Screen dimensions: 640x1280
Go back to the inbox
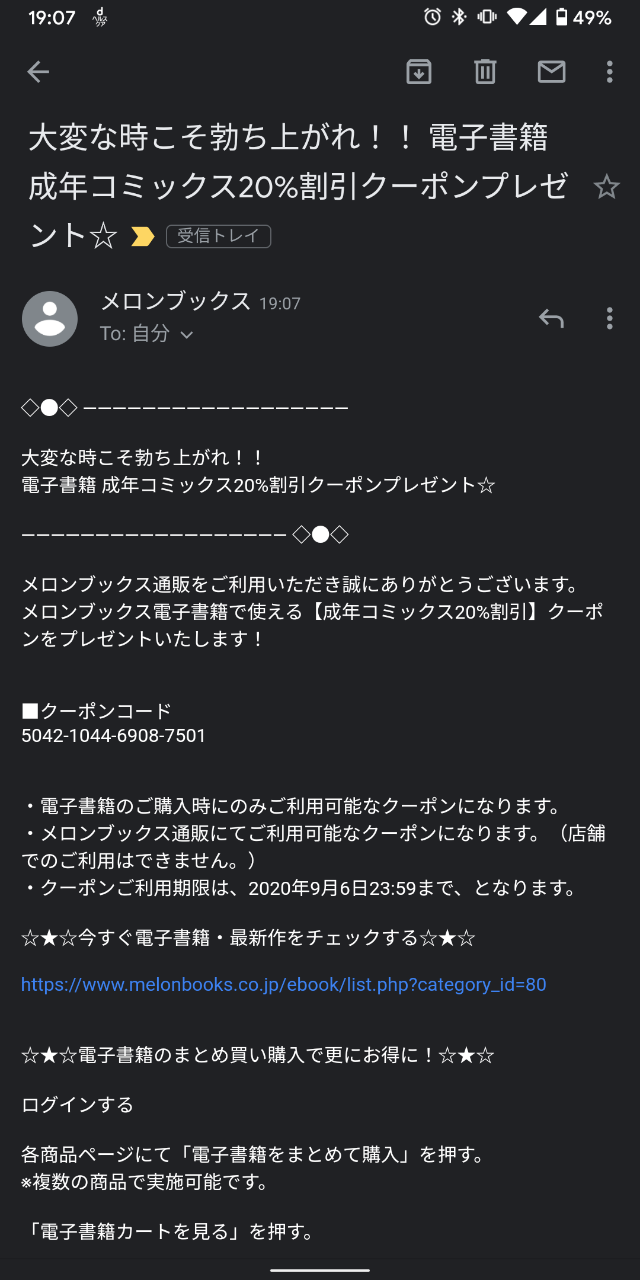(x=38, y=71)
